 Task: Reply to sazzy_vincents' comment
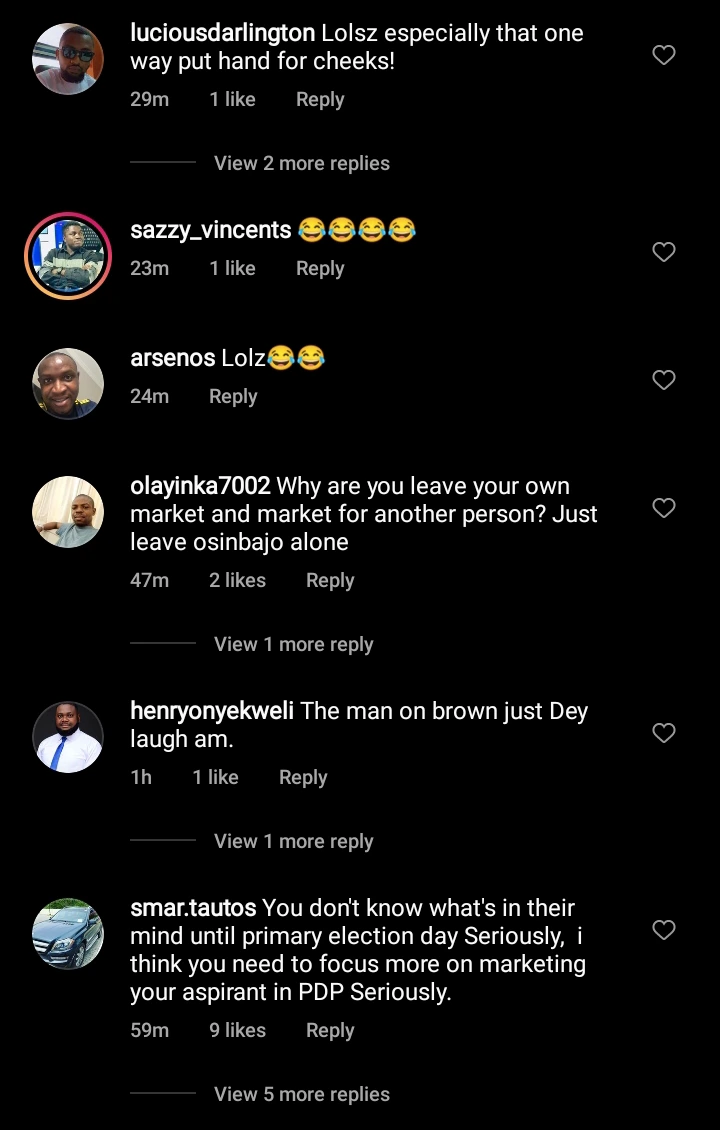click(319, 268)
